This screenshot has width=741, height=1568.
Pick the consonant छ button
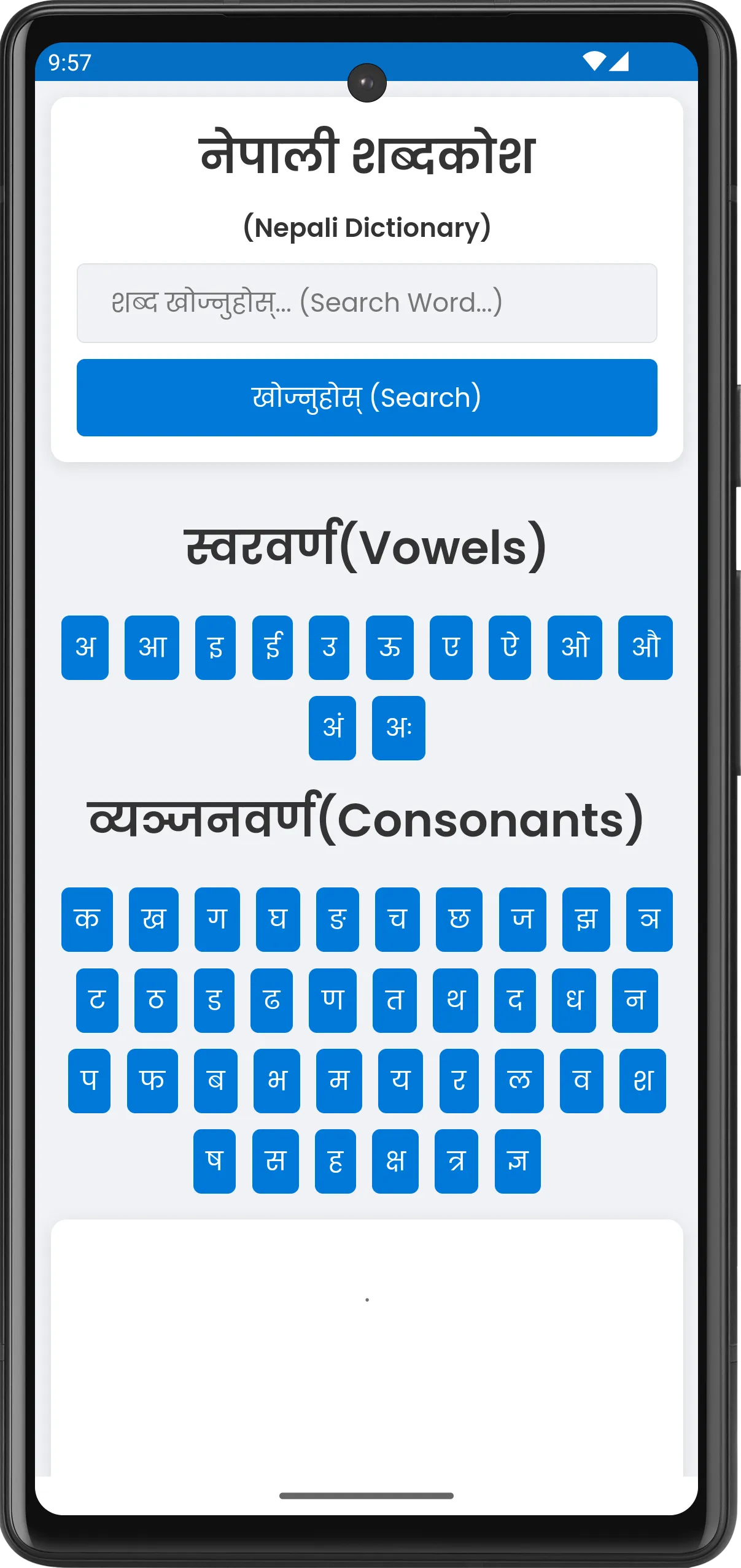459,919
